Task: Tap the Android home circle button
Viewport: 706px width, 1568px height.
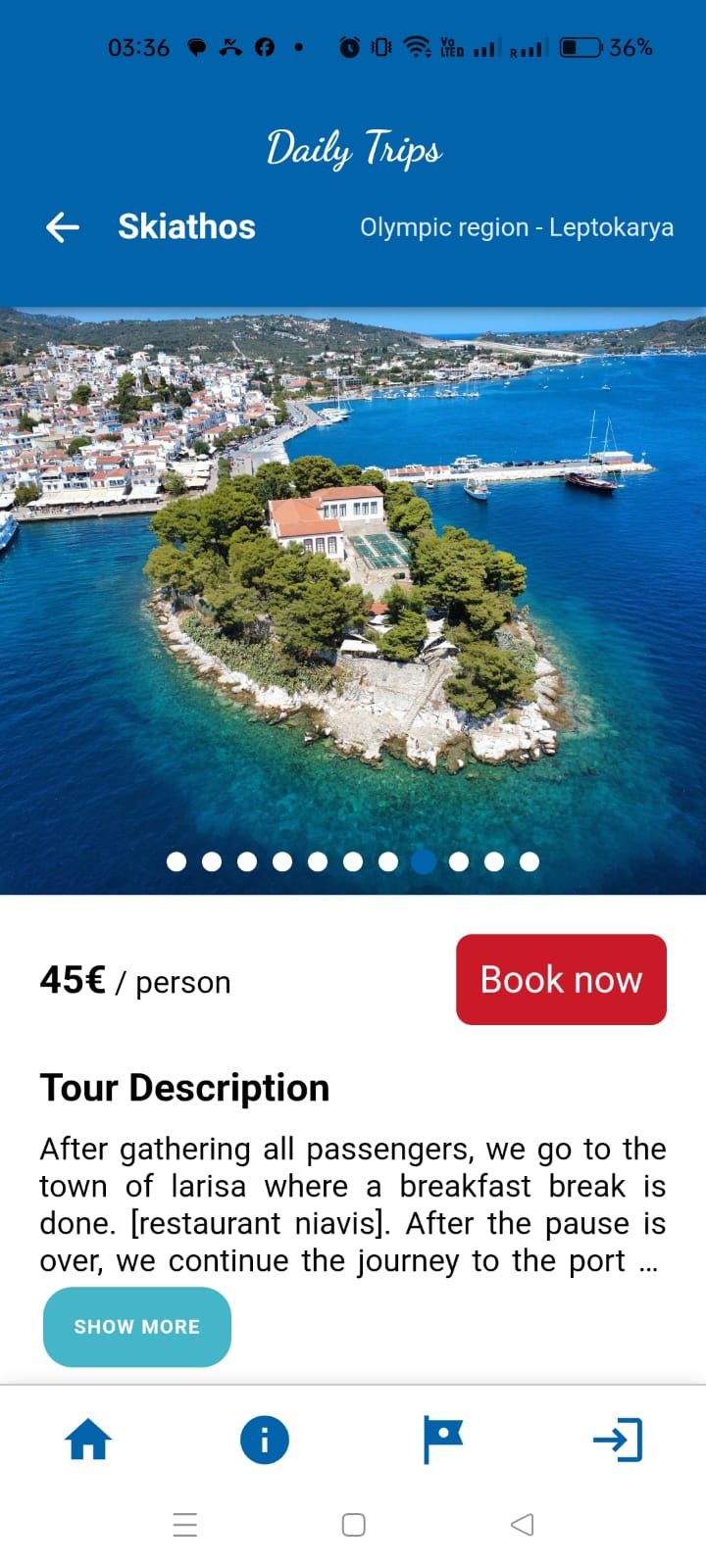Action: click(x=352, y=1525)
